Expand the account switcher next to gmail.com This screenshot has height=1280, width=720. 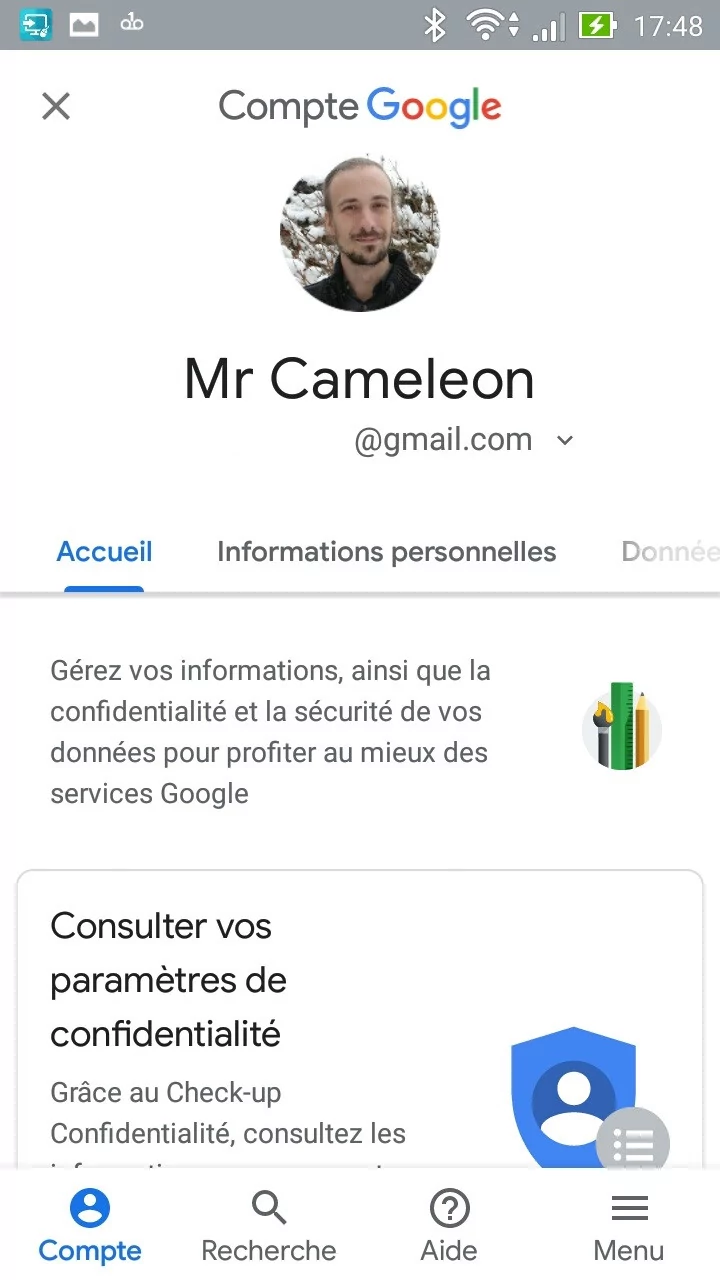[565, 440]
